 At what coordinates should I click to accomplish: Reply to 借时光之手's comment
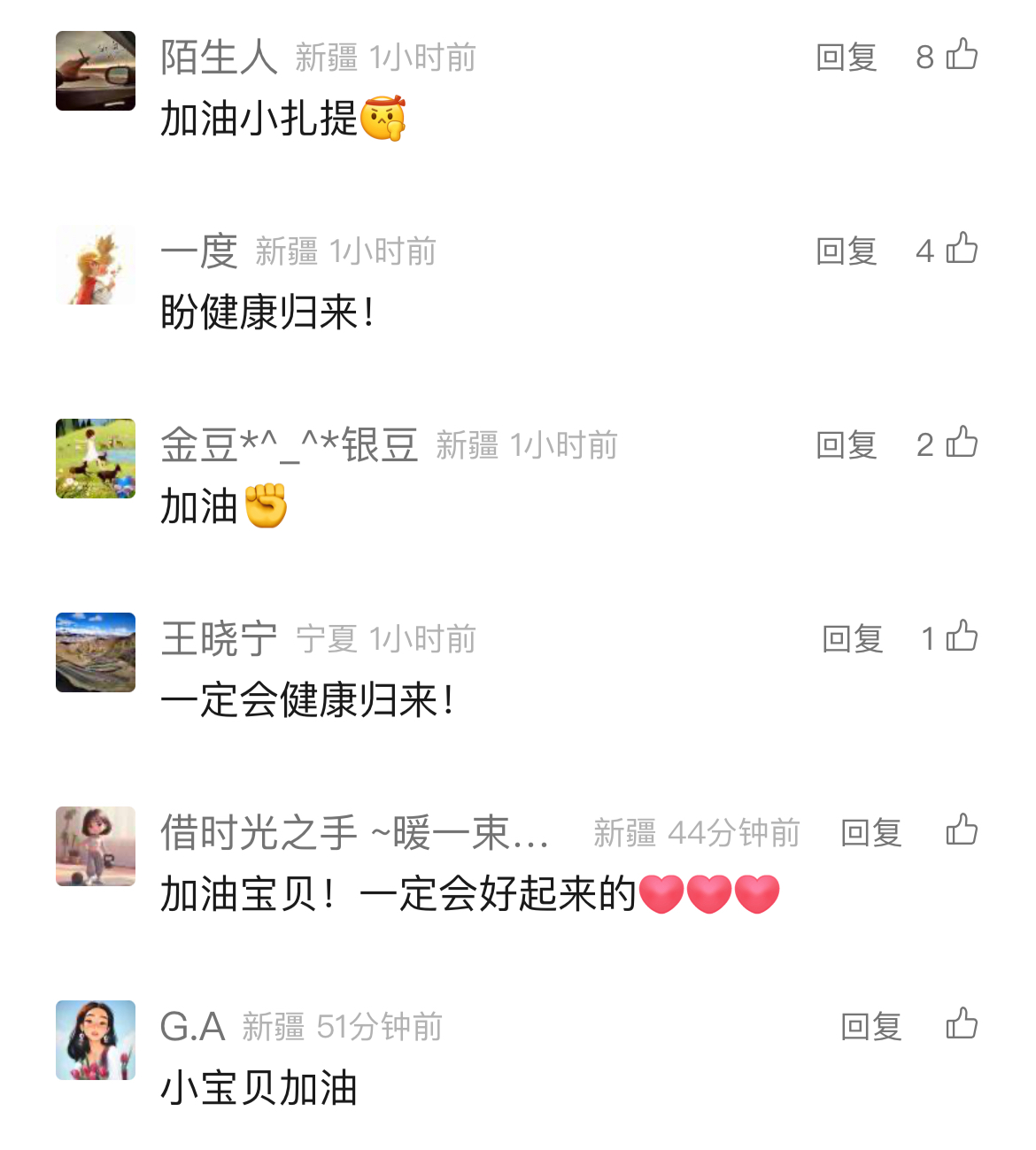coord(870,833)
